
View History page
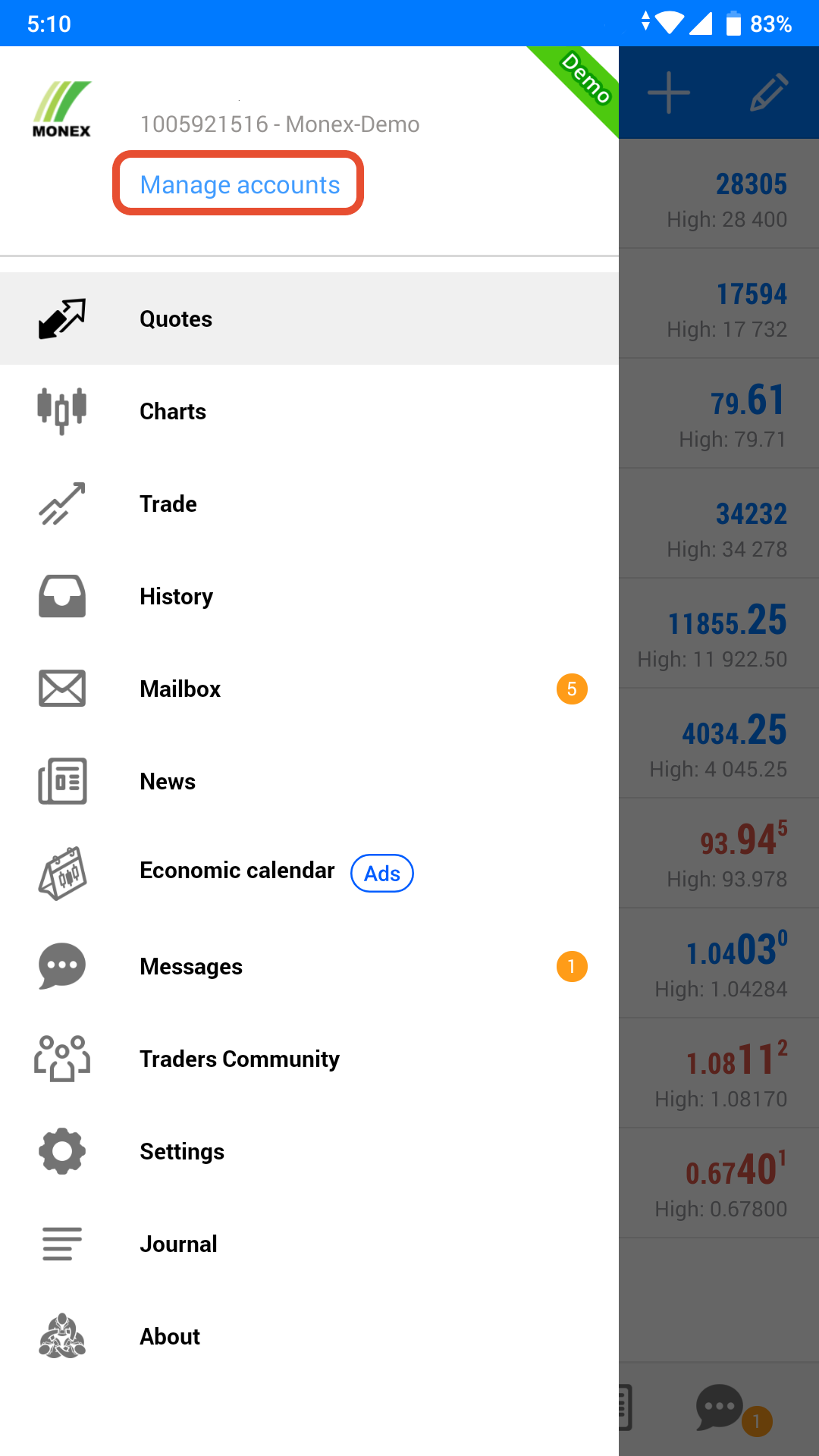[x=309, y=596]
